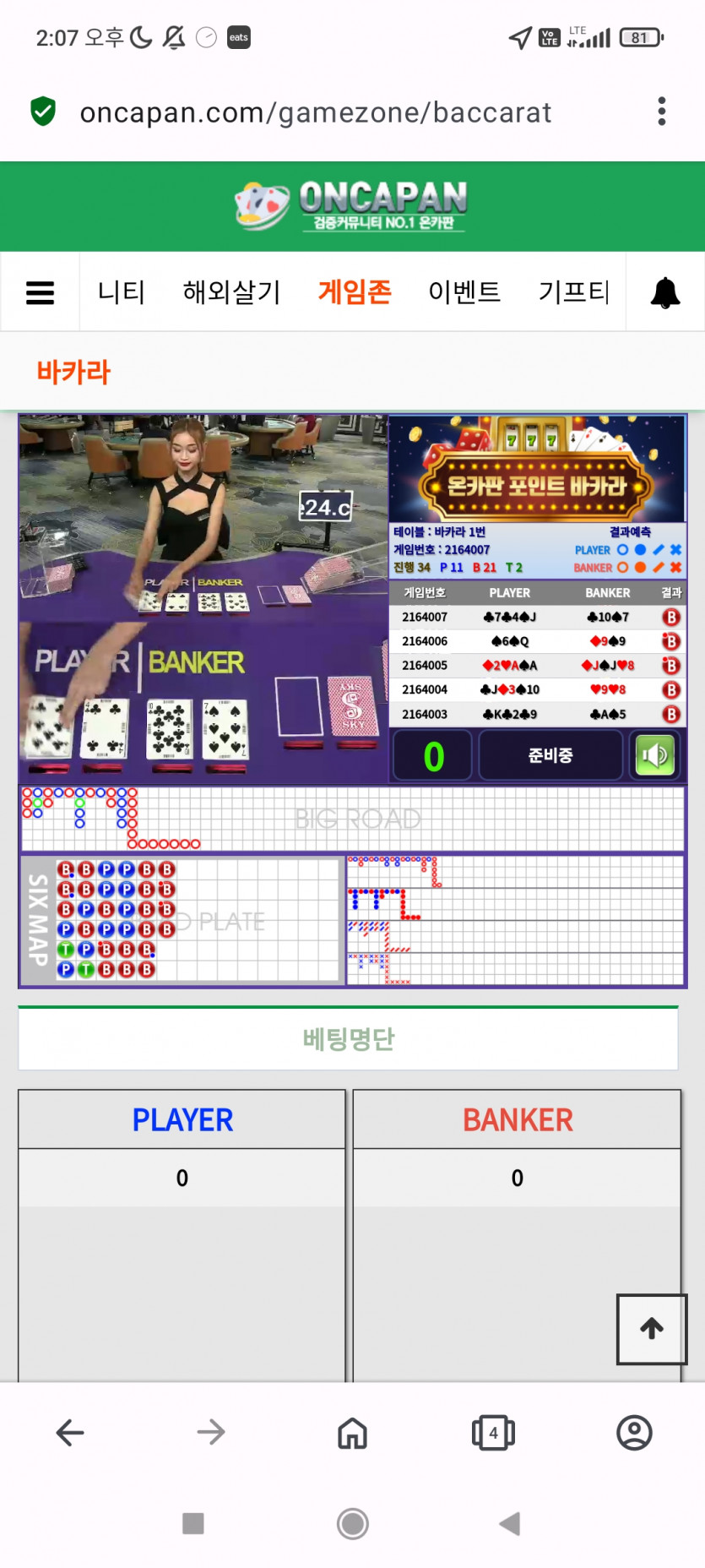Image resolution: width=705 pixels, height=1568 pixels.
Task: Jump back to top with arrow button
Action: click(651, 1328)
